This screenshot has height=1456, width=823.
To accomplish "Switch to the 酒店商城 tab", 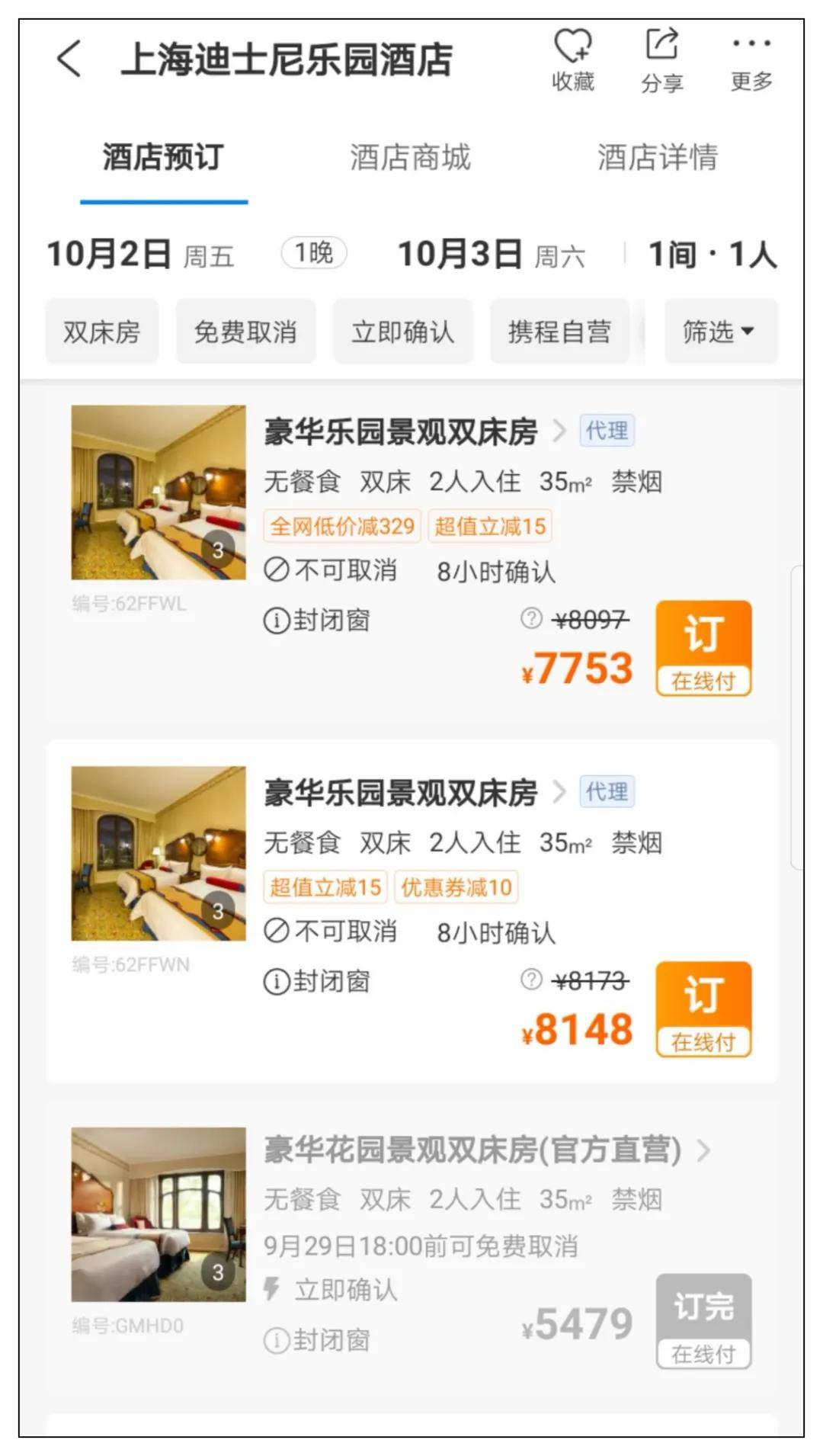I will click(x=410, y=158).
